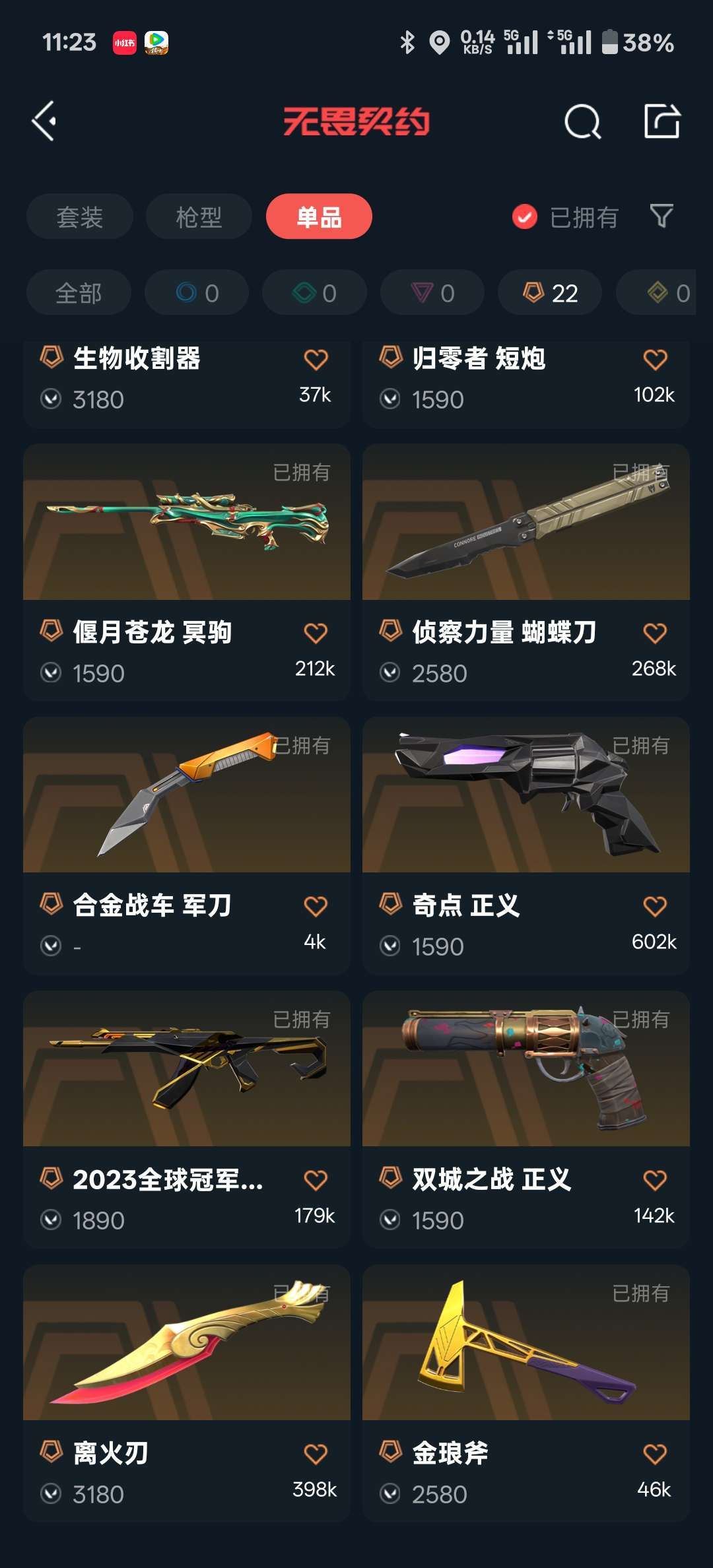Go back using the back arrow
The height and width of the screenshot is (1568, 713).
[44, 121]
